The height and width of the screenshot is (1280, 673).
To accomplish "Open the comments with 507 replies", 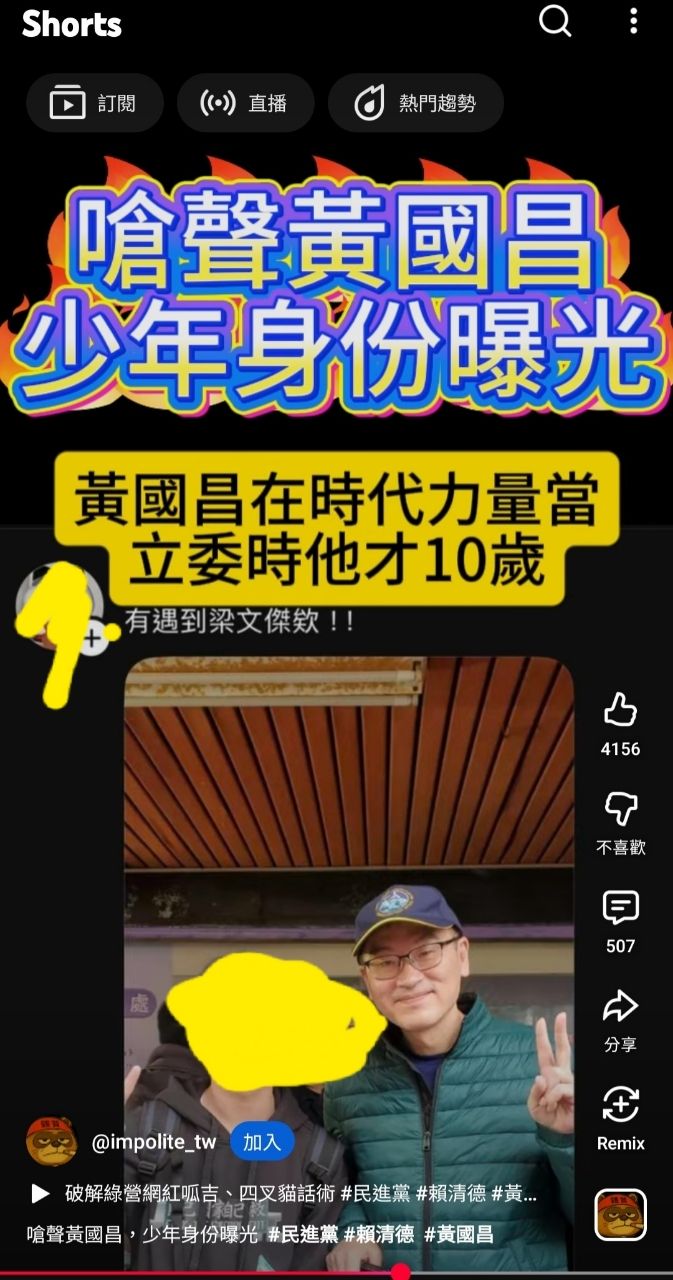I will click(x=620, y=909).
